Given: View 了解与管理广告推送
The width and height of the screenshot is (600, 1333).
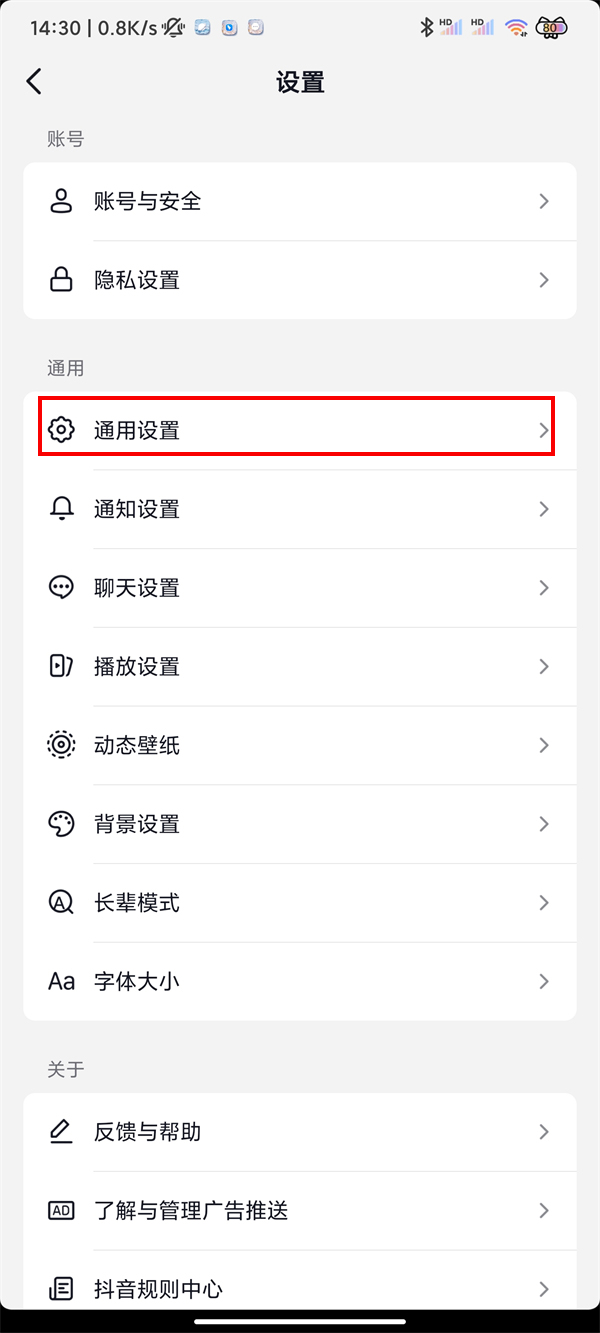Looking at the screenshot, I should 299,1211.
